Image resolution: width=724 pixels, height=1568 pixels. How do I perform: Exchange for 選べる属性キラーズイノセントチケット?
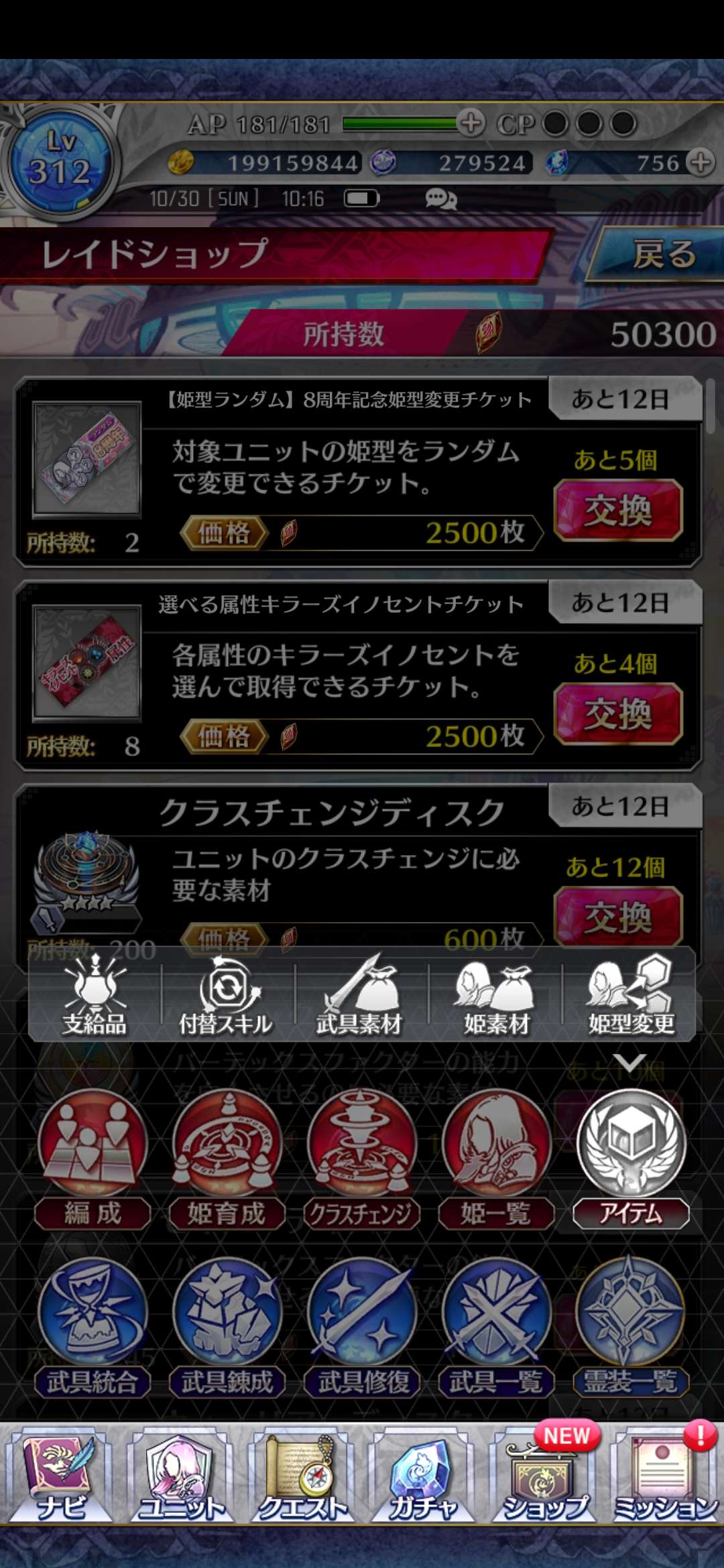click(x=618, y=714)
